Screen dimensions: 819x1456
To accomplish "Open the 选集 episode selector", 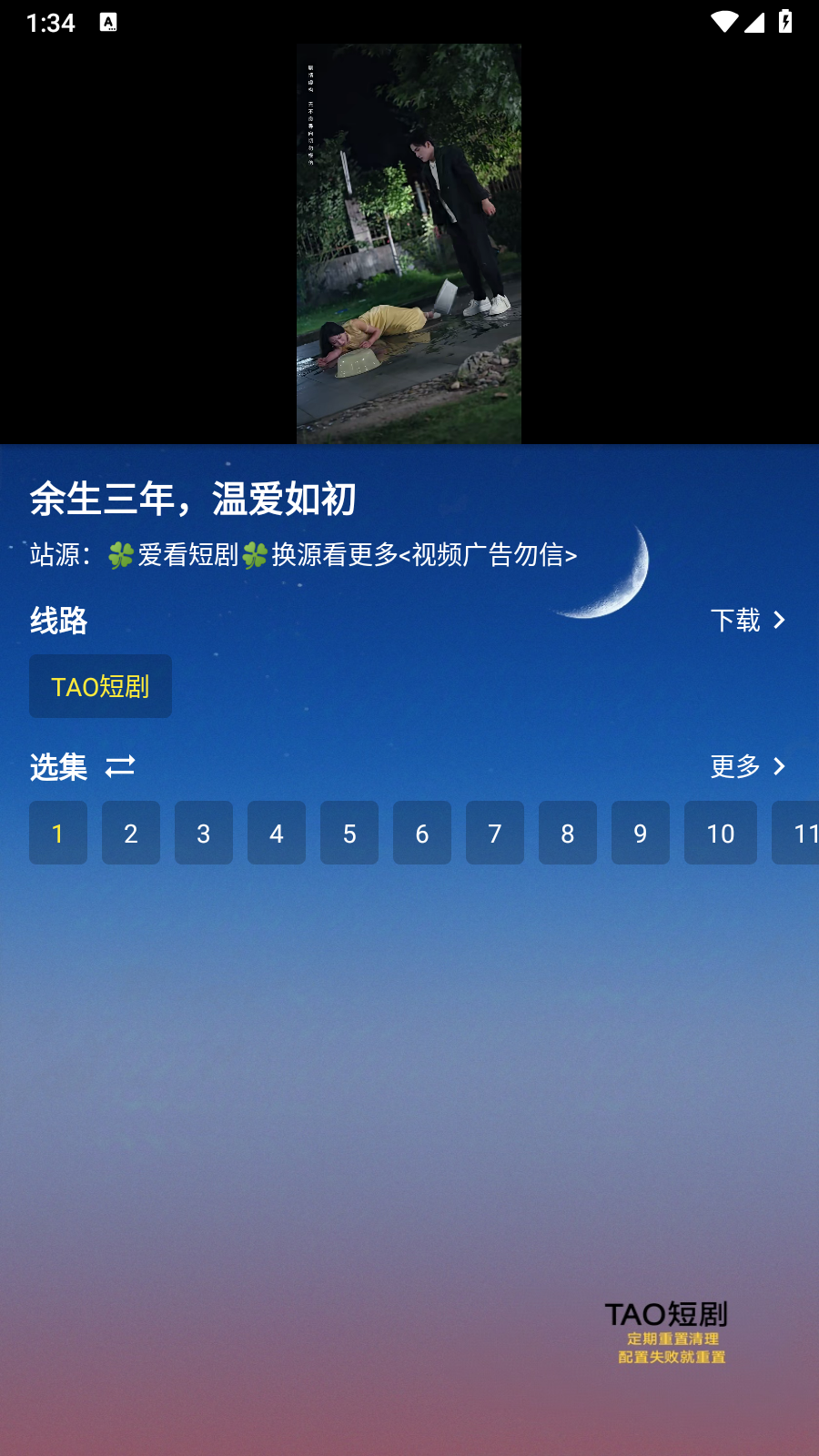I will click(57, 767).
